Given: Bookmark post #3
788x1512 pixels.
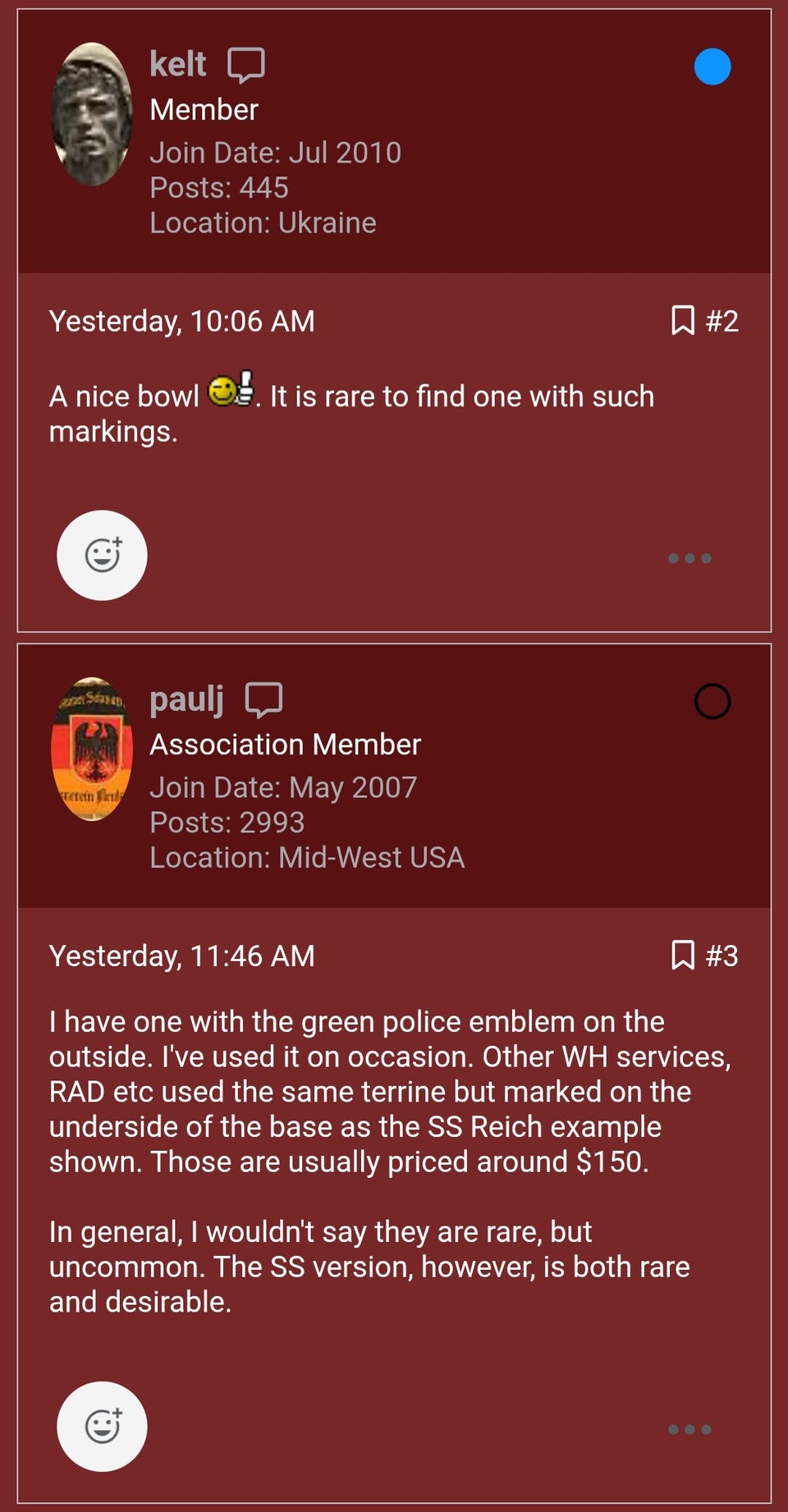Looking at the screenshot, I should (x=682, y=955).
